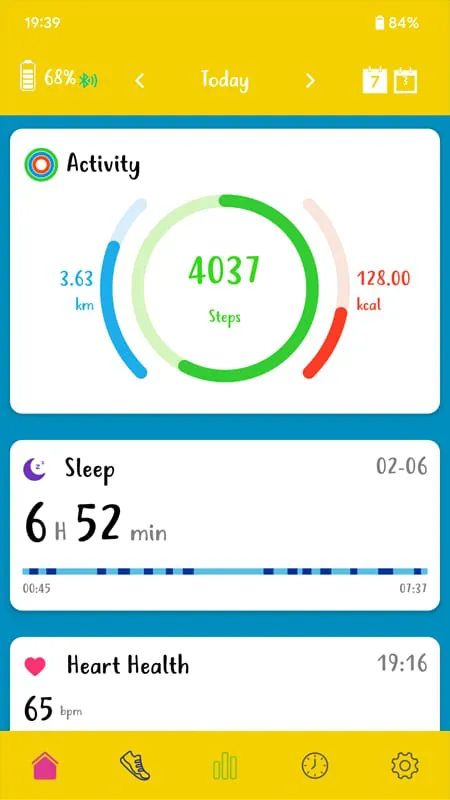Open the 7-day weekly calendar view
Screen dimensions: 450x800
click(375, 81)
